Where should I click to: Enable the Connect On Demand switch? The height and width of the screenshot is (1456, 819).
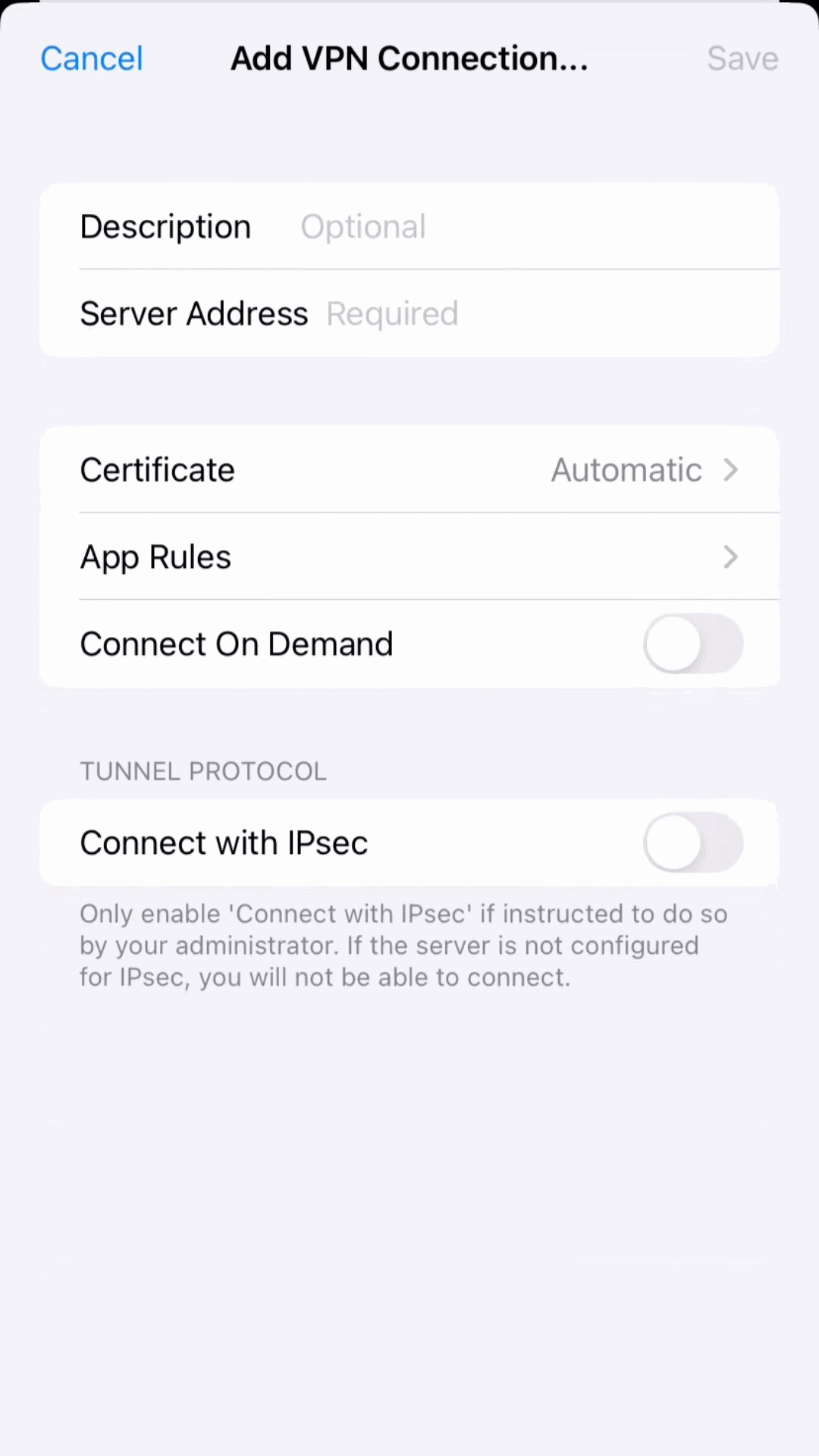coord(692,643)
